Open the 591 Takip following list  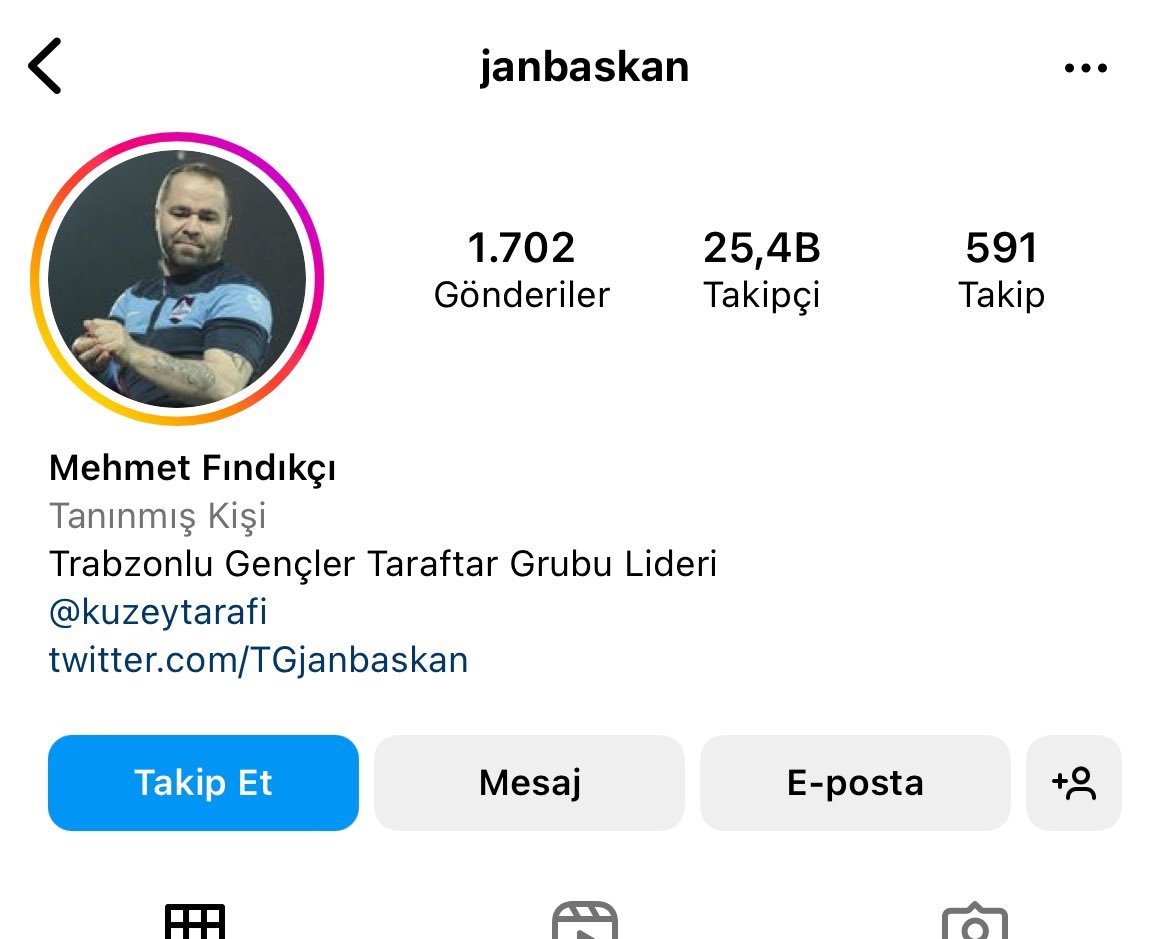pos(1001,269)
